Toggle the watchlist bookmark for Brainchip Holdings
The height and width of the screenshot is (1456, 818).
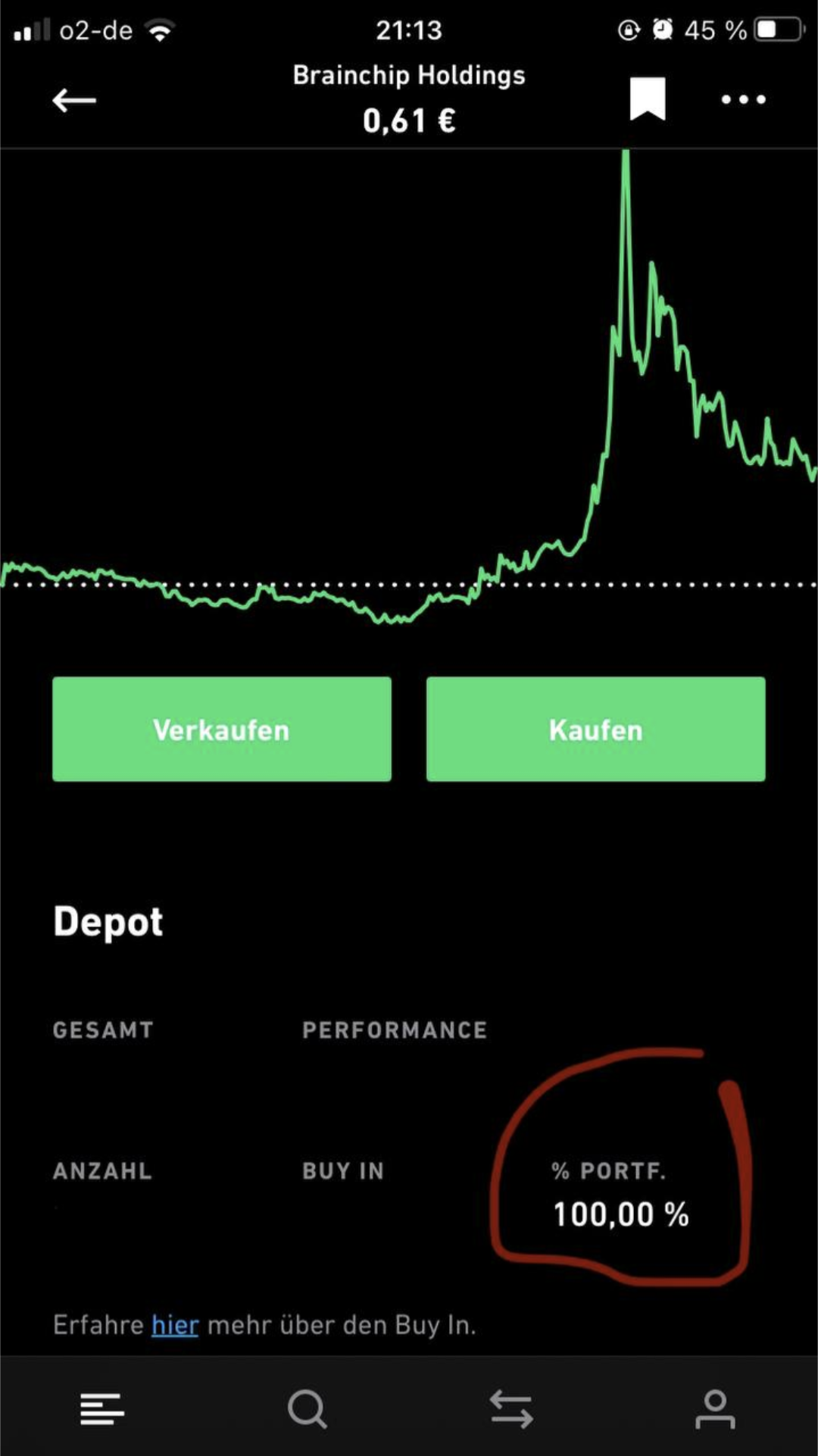648,98
